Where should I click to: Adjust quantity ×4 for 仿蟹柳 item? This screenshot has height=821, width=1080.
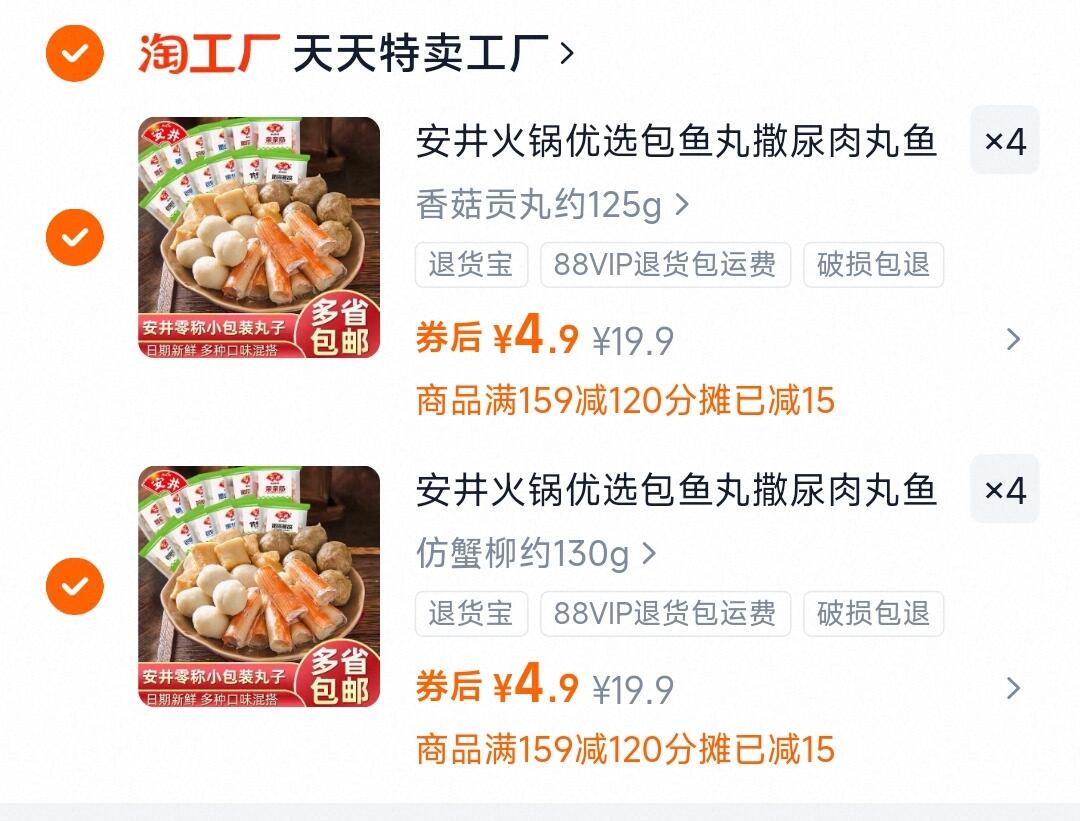coord(1005,490)
